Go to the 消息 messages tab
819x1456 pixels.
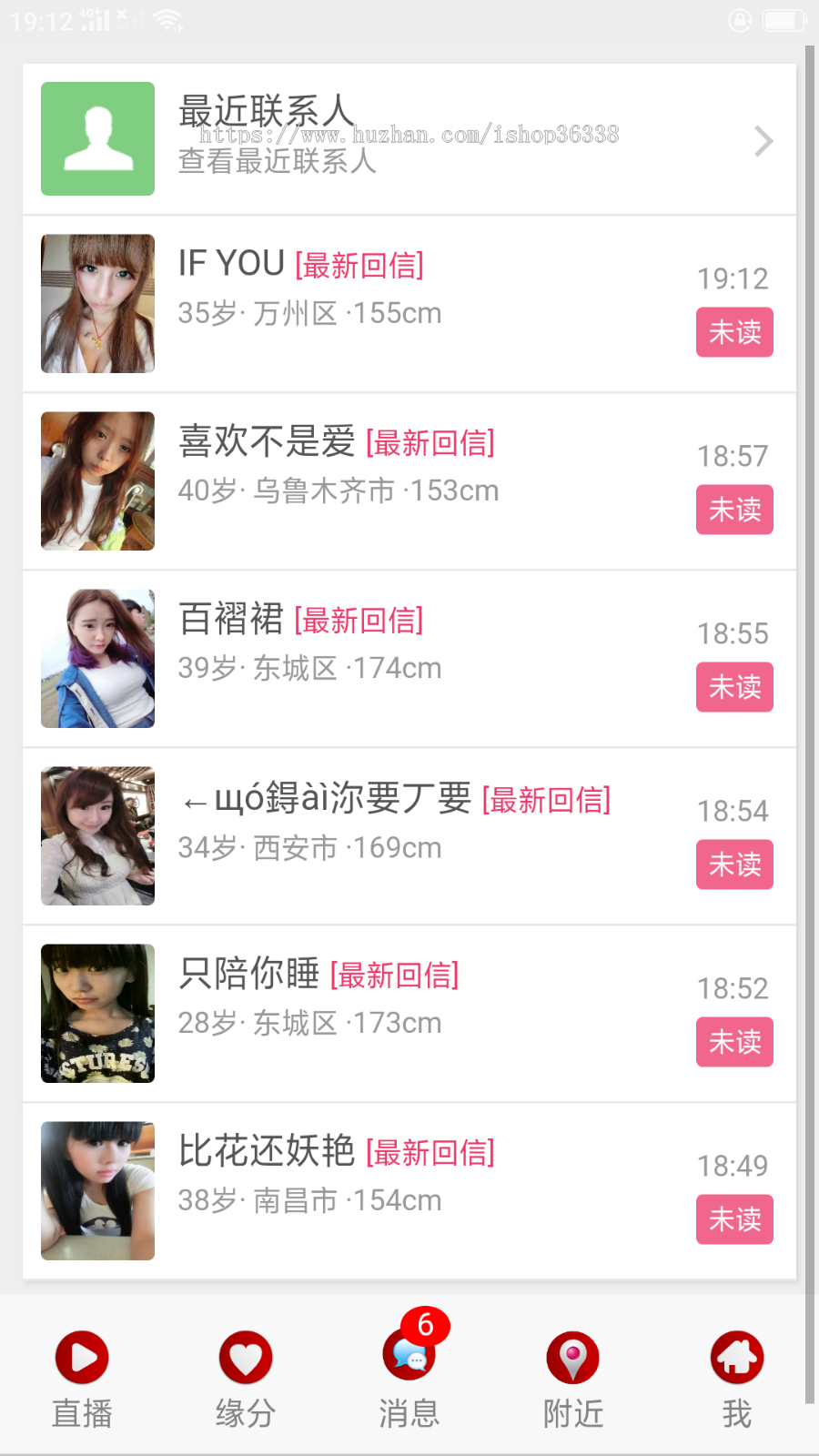click(x=409, y=1379)
